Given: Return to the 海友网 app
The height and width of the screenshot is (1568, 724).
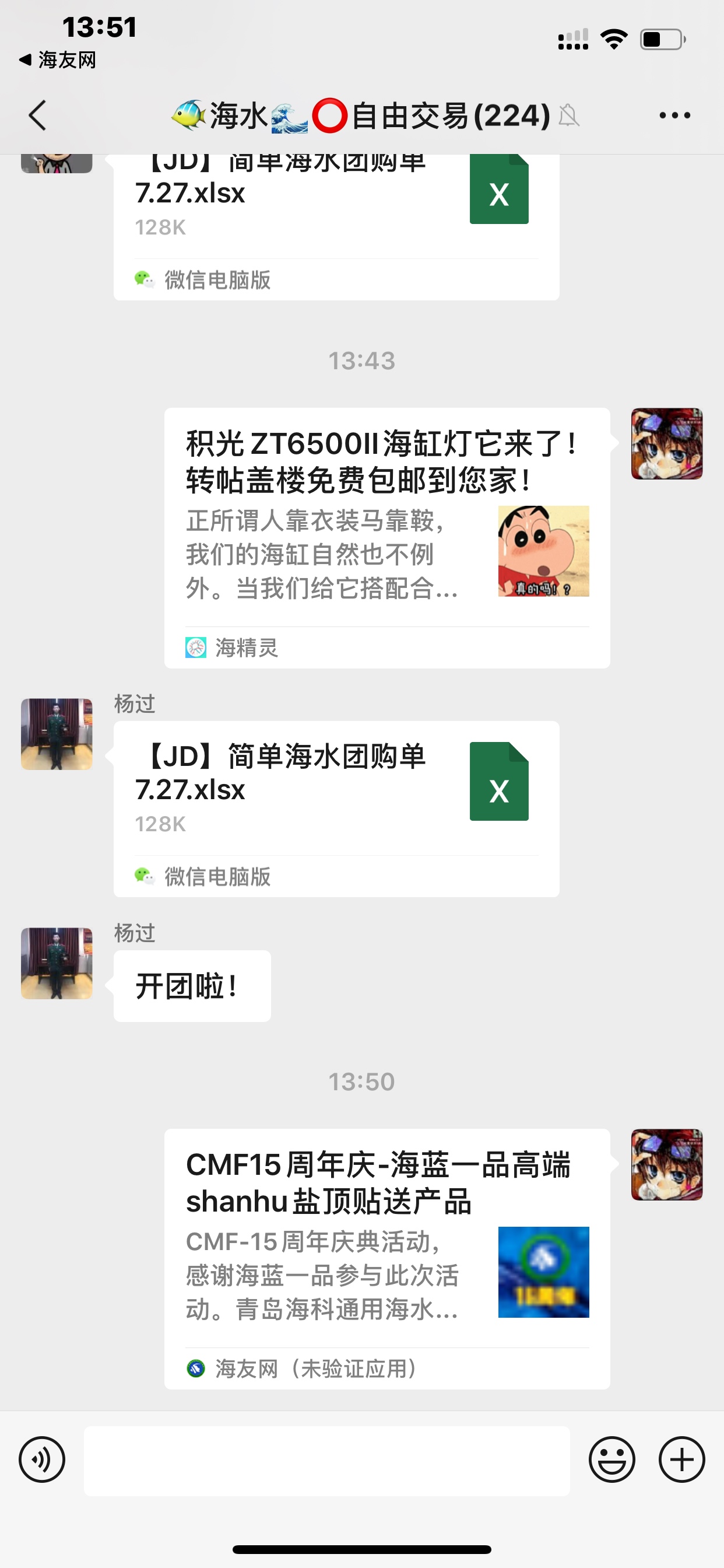Looking at the screenshot, I should [x=58, y=60].
